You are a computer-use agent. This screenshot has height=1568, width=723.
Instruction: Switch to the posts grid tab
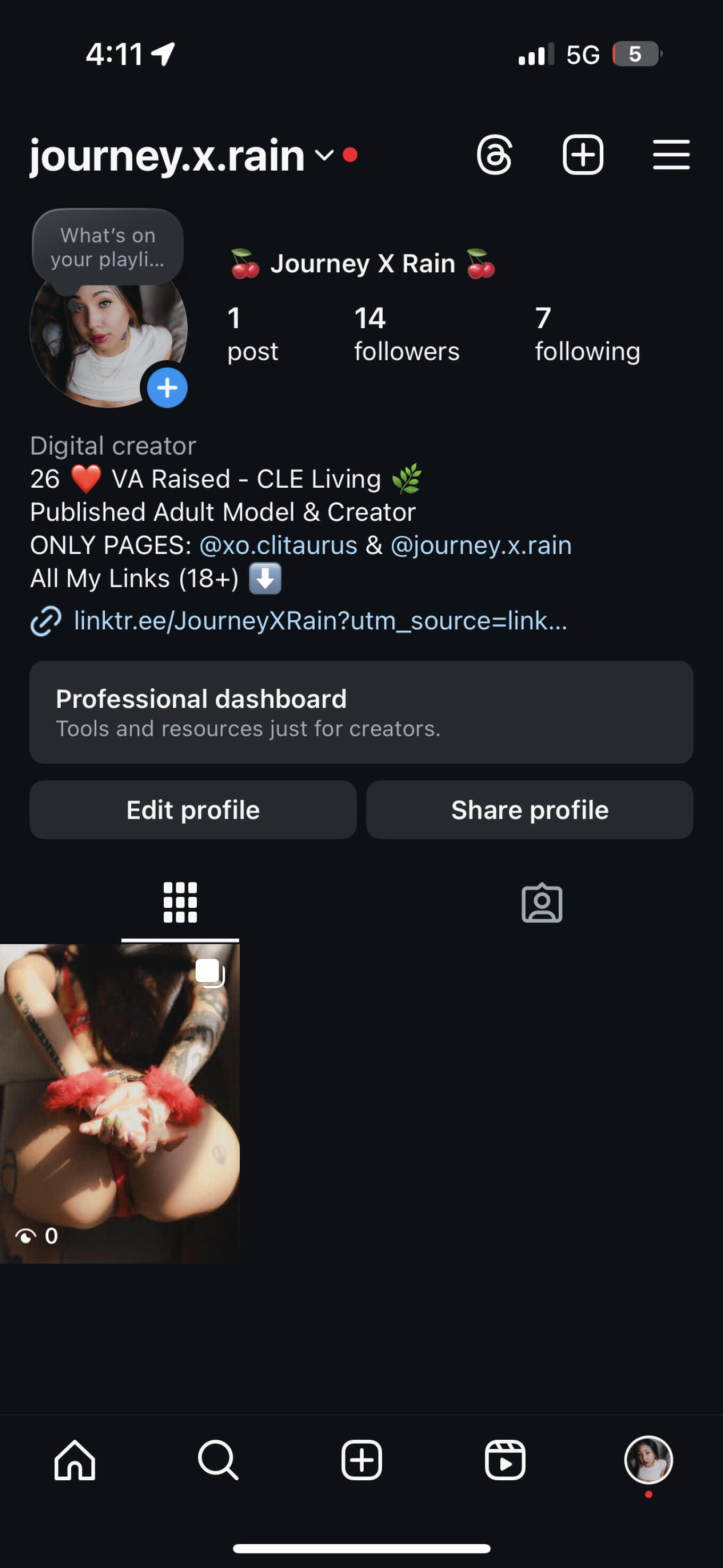pos(180,903)
